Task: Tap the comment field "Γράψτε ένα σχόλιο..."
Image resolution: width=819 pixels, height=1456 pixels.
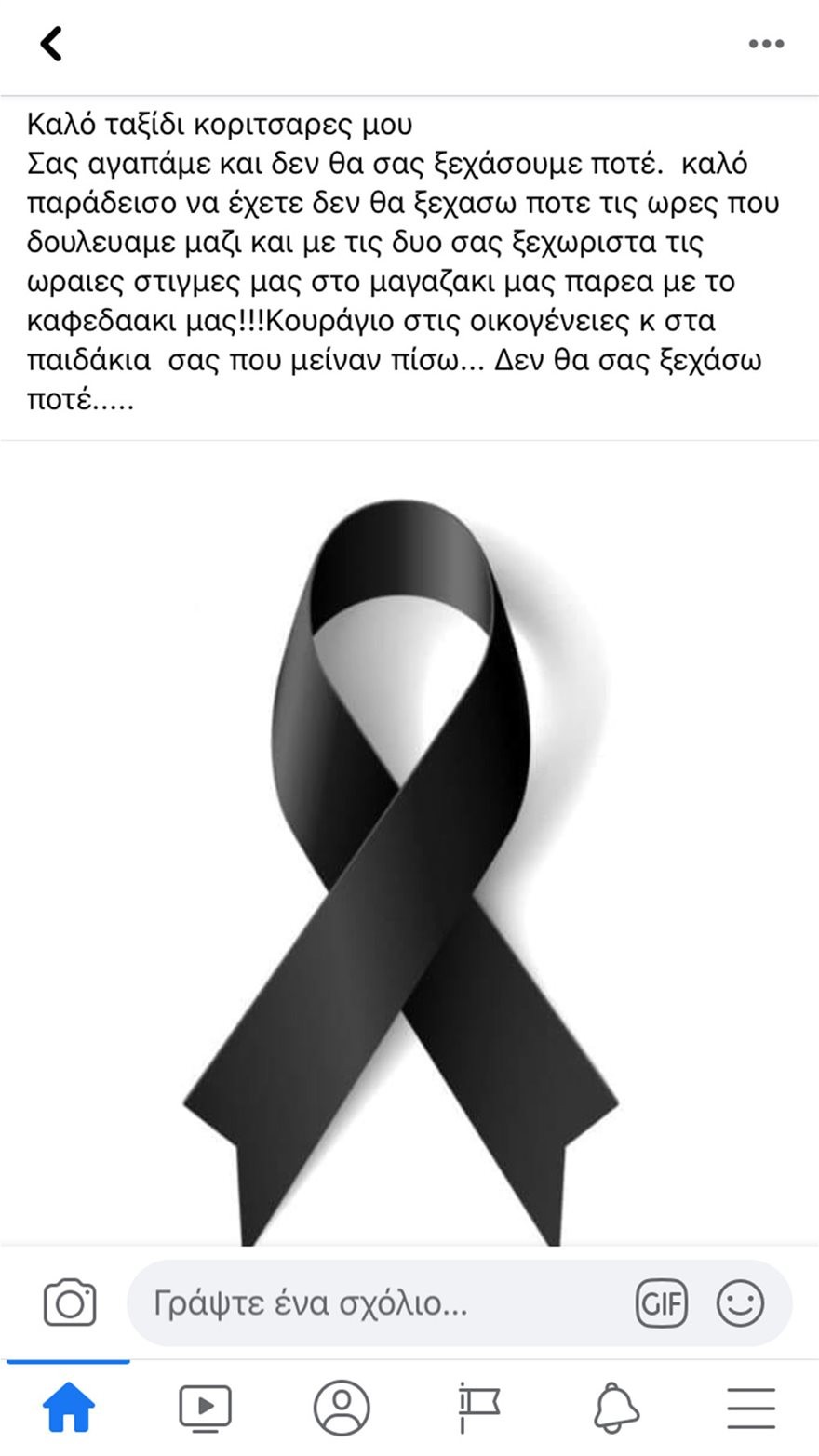Action: (372, 1302)
